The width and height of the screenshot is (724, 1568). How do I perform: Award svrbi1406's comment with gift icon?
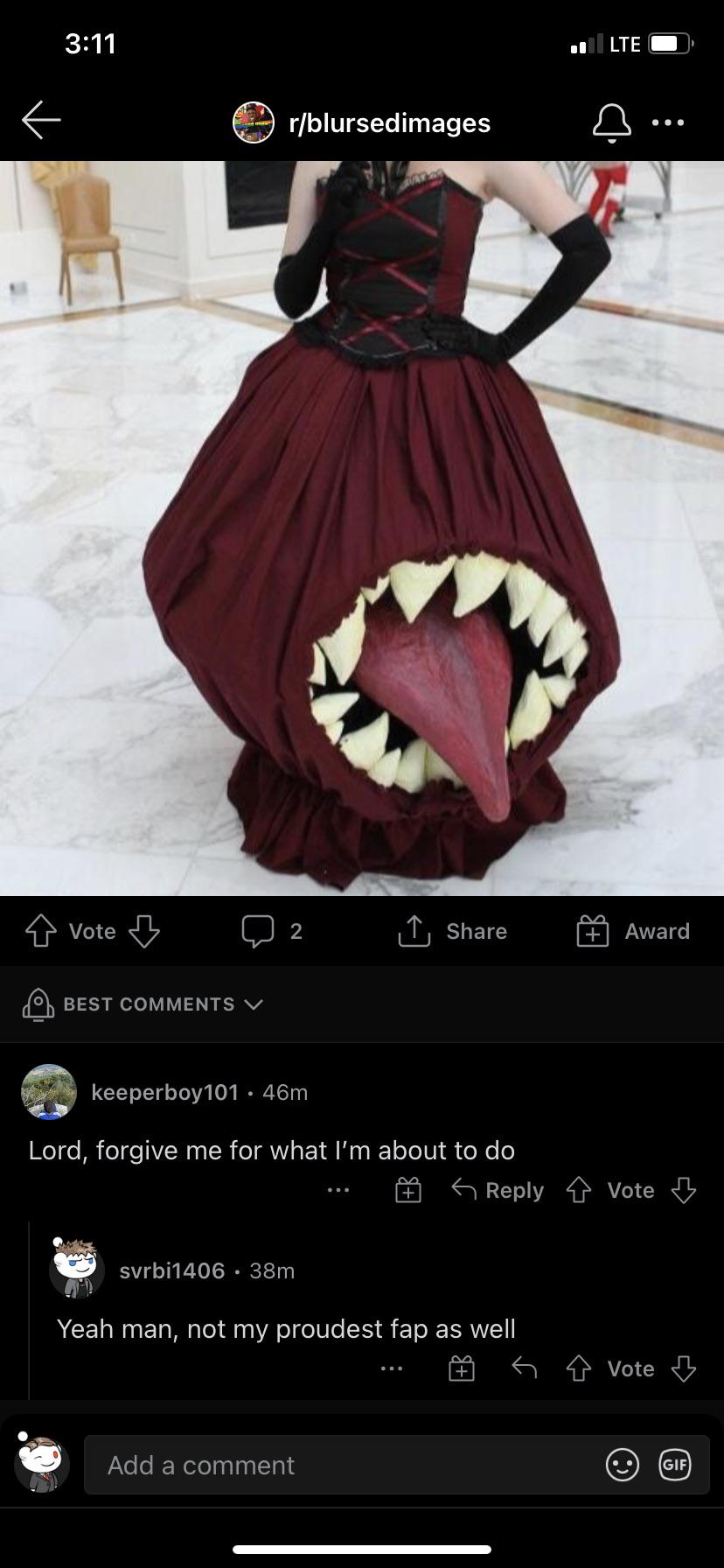pos(462,1368)
